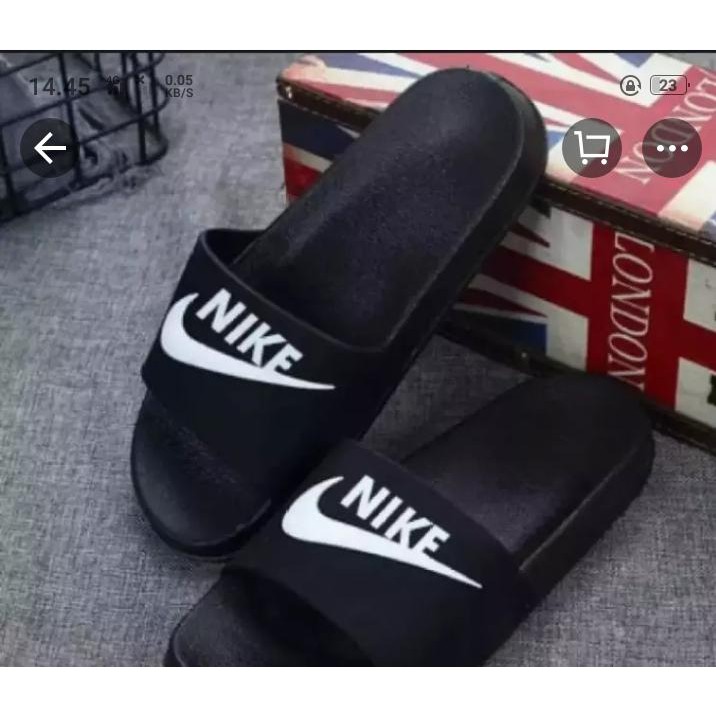Open the three-dot overflow menu
716x716 pixels.
click(x=671, y=149)
